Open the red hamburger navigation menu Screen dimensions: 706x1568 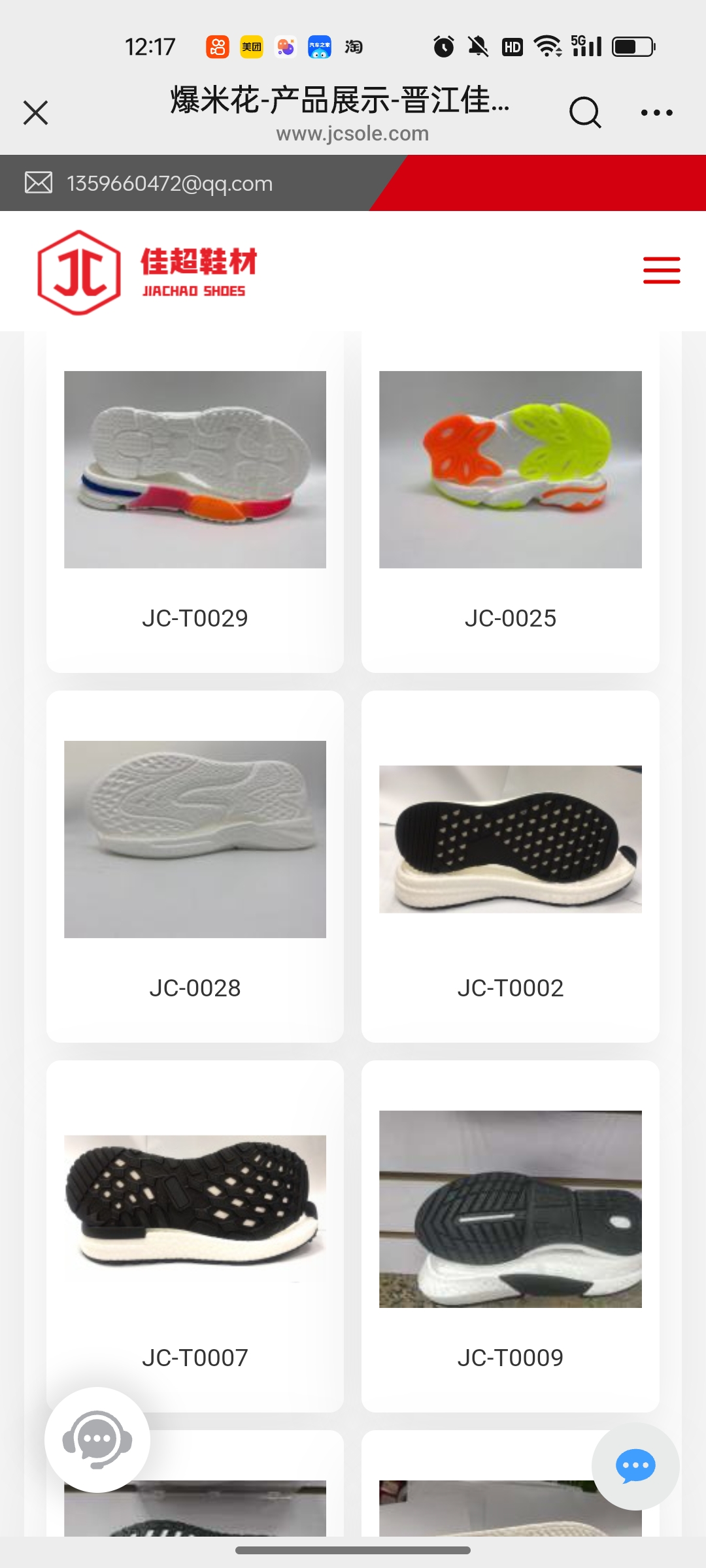pos(662,270)
